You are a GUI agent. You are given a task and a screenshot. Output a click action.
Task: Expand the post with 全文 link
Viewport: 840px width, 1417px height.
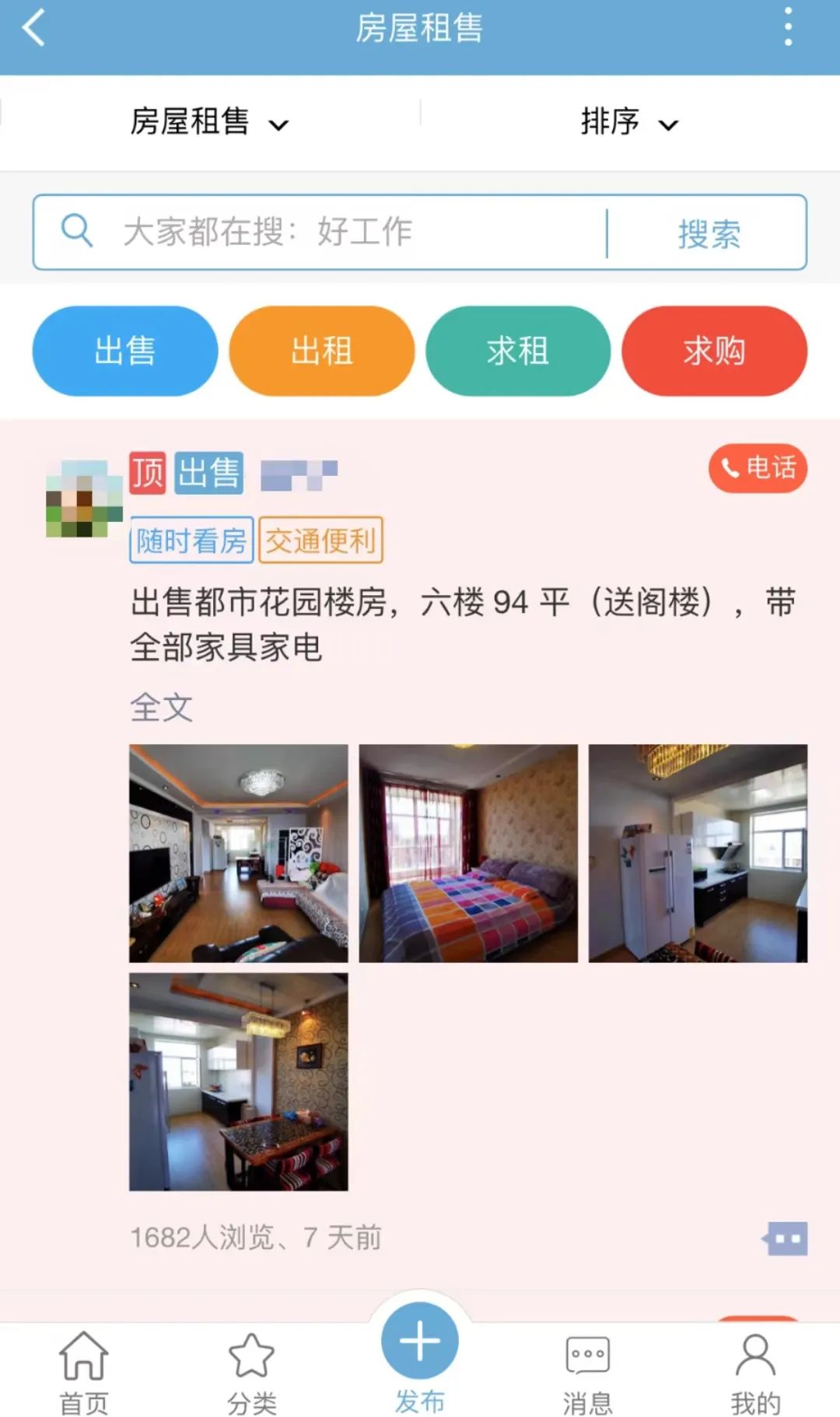point(161,707)
